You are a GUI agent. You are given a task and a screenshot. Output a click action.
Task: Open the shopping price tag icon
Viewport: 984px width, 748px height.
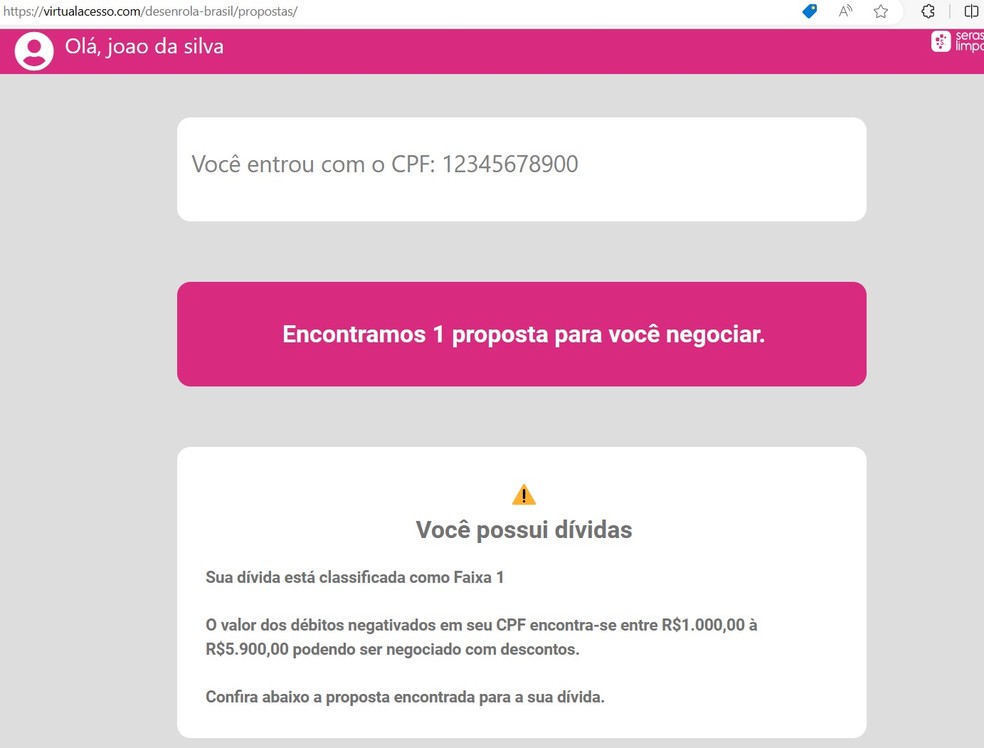[x=810, y=12]
